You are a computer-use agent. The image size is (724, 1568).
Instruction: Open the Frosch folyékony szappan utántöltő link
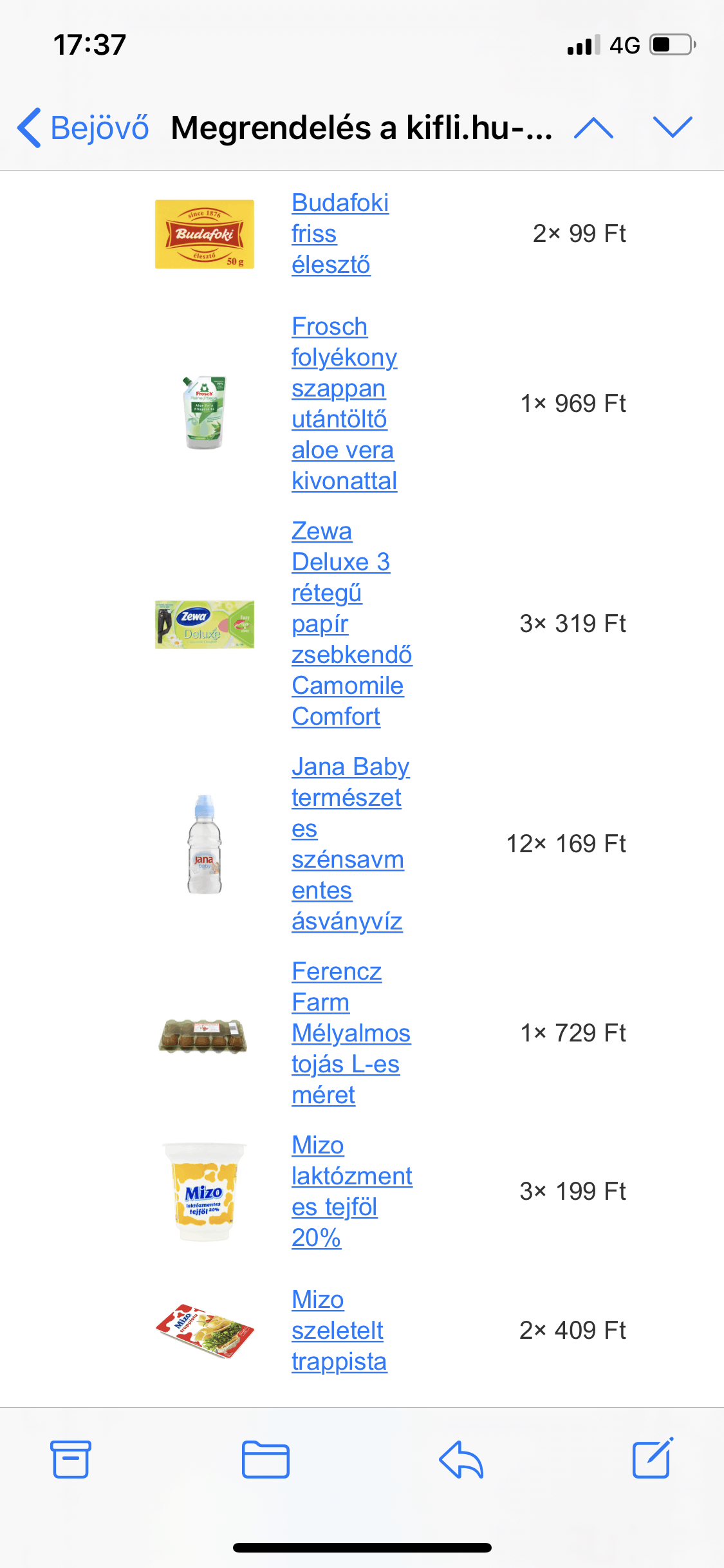(344, 404)
